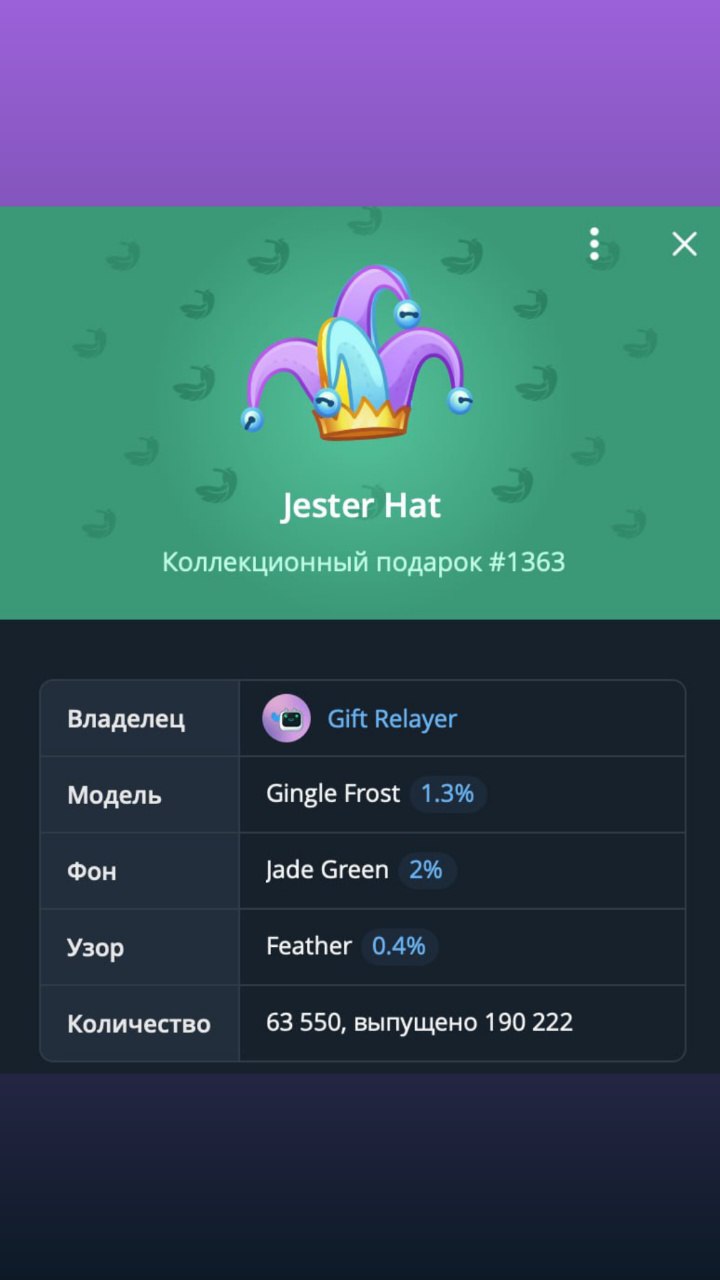Screen dimensions: 720x1280
Task: Open the Gift Relayer owner profile
Action: point(360,718)
